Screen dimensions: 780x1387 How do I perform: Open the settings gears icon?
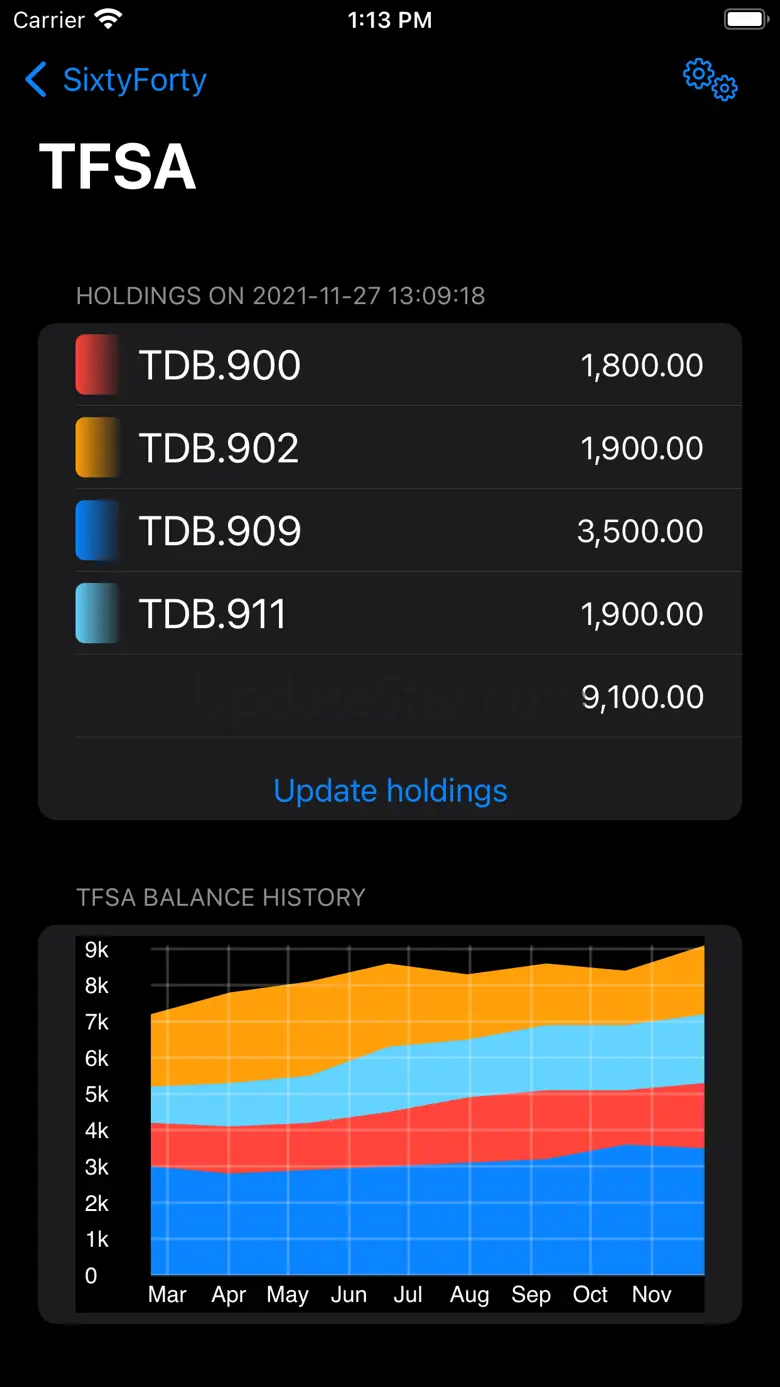710,79
